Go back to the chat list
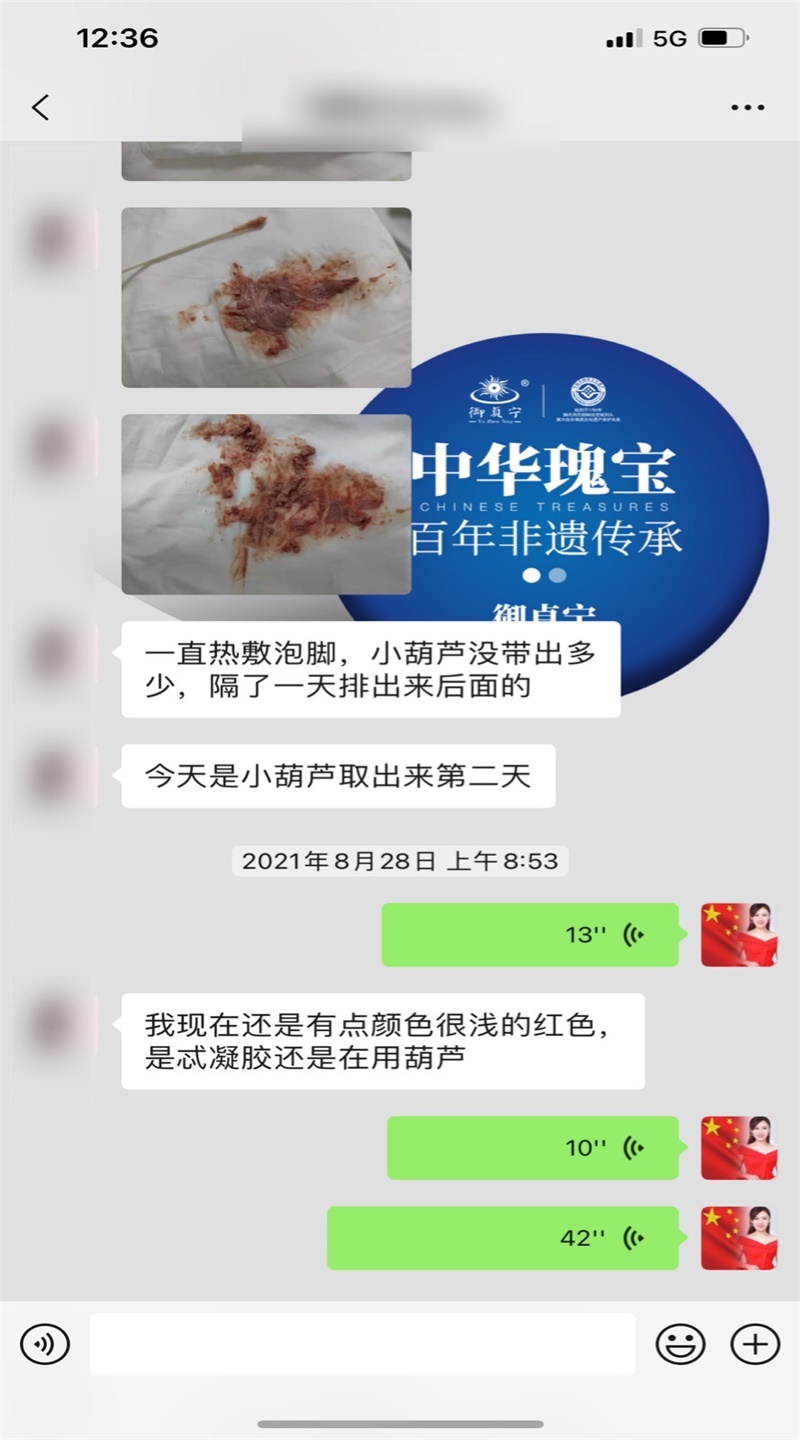800x1440 pixels. point(41,107)
